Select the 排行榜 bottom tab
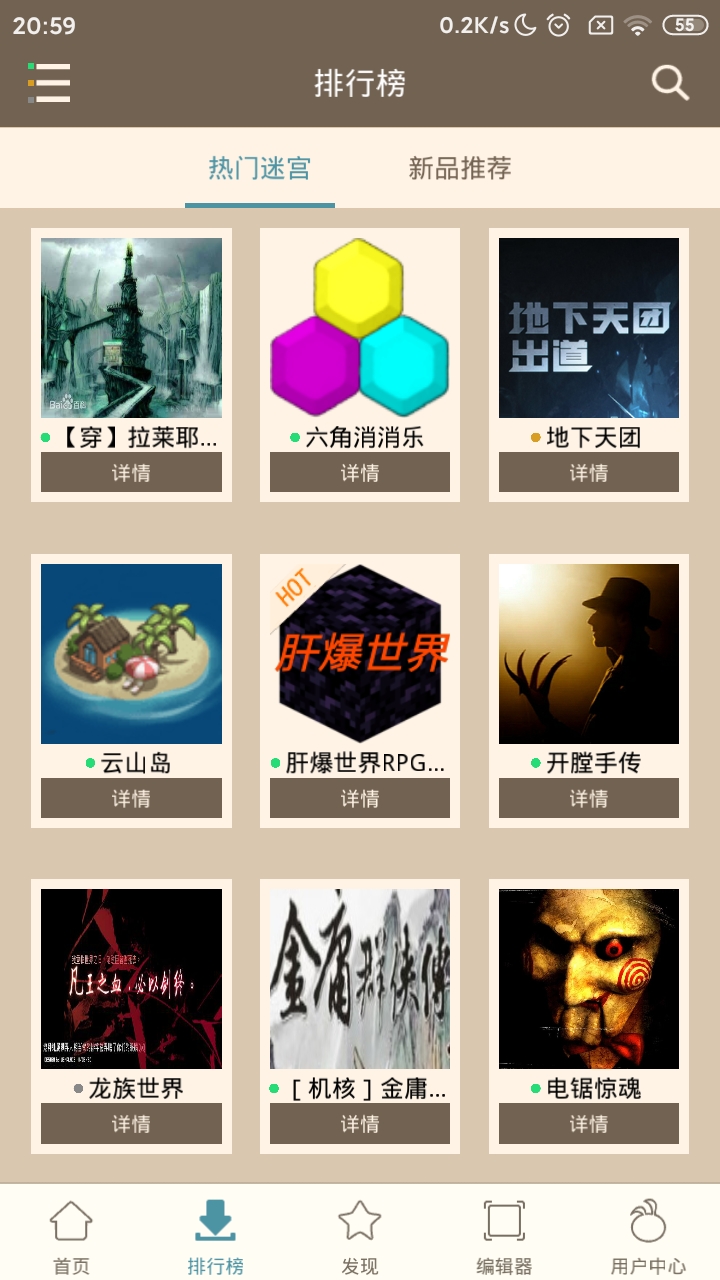The height and width of the screenshot is (1280, 720). (215, 1236)
